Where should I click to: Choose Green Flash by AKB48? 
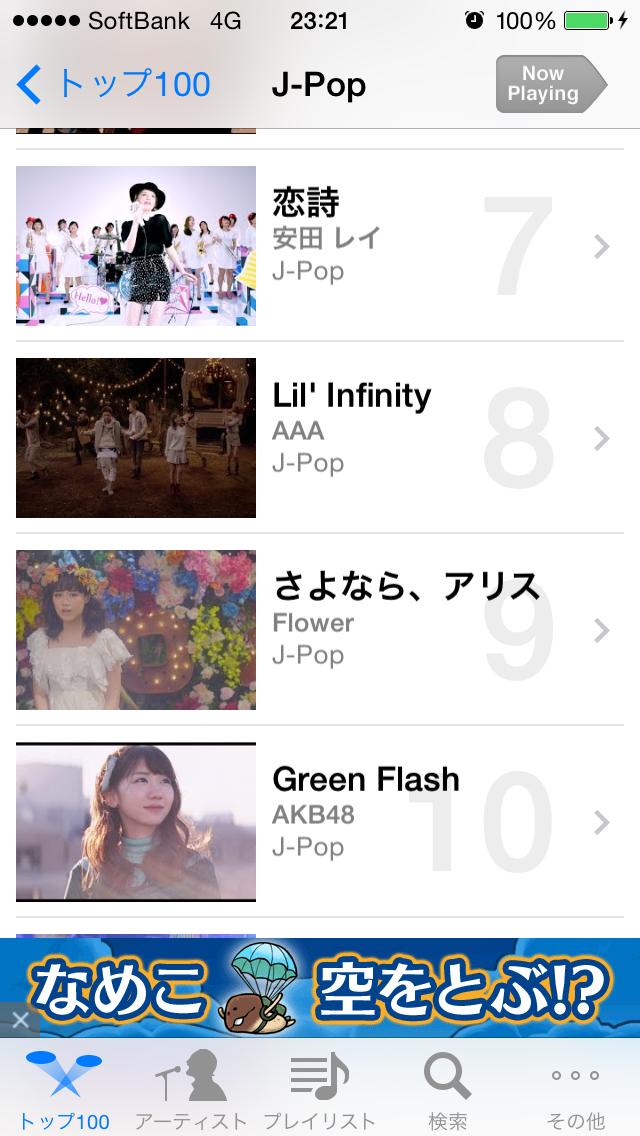pyautogui.click(x=320, y=822)
